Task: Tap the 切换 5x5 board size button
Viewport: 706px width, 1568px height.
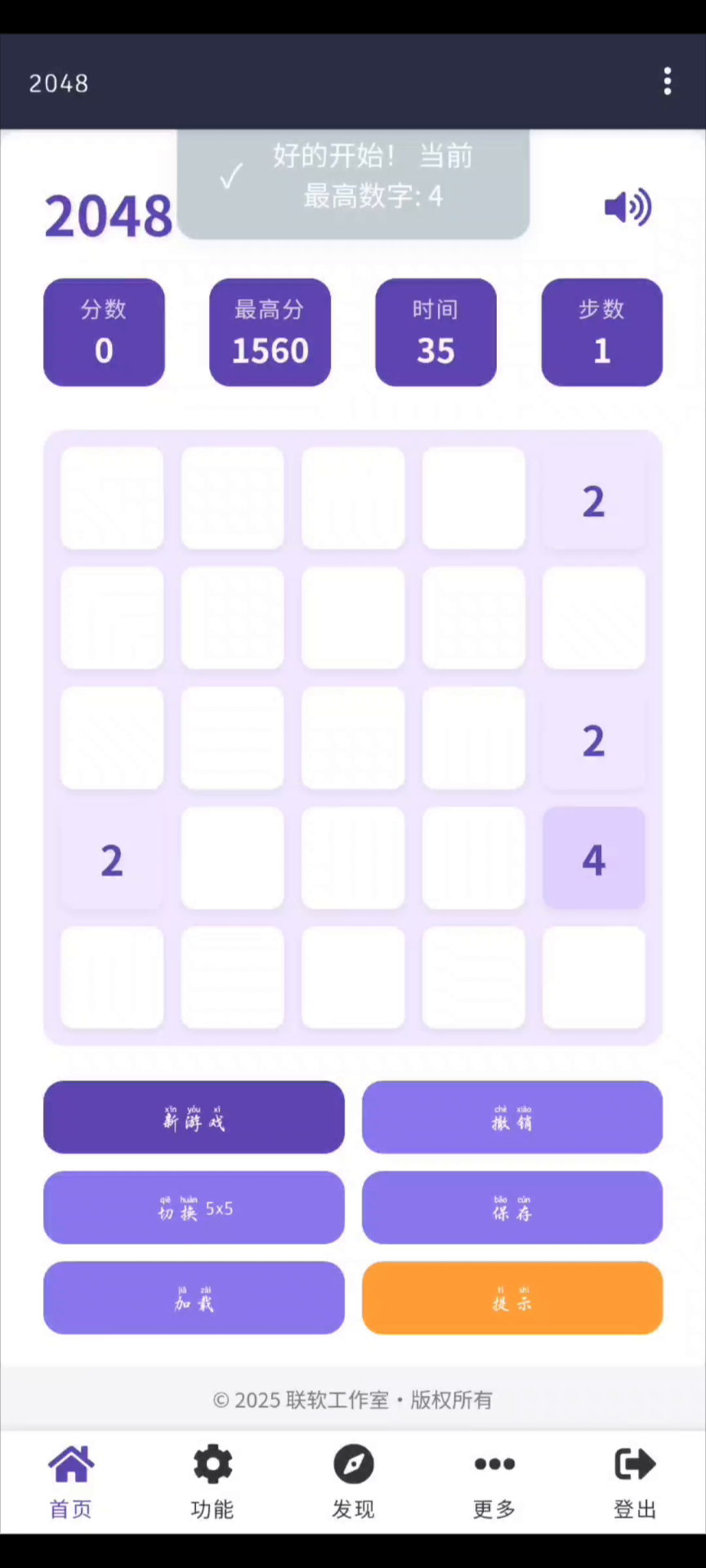Action: [x=194, y=1208]
